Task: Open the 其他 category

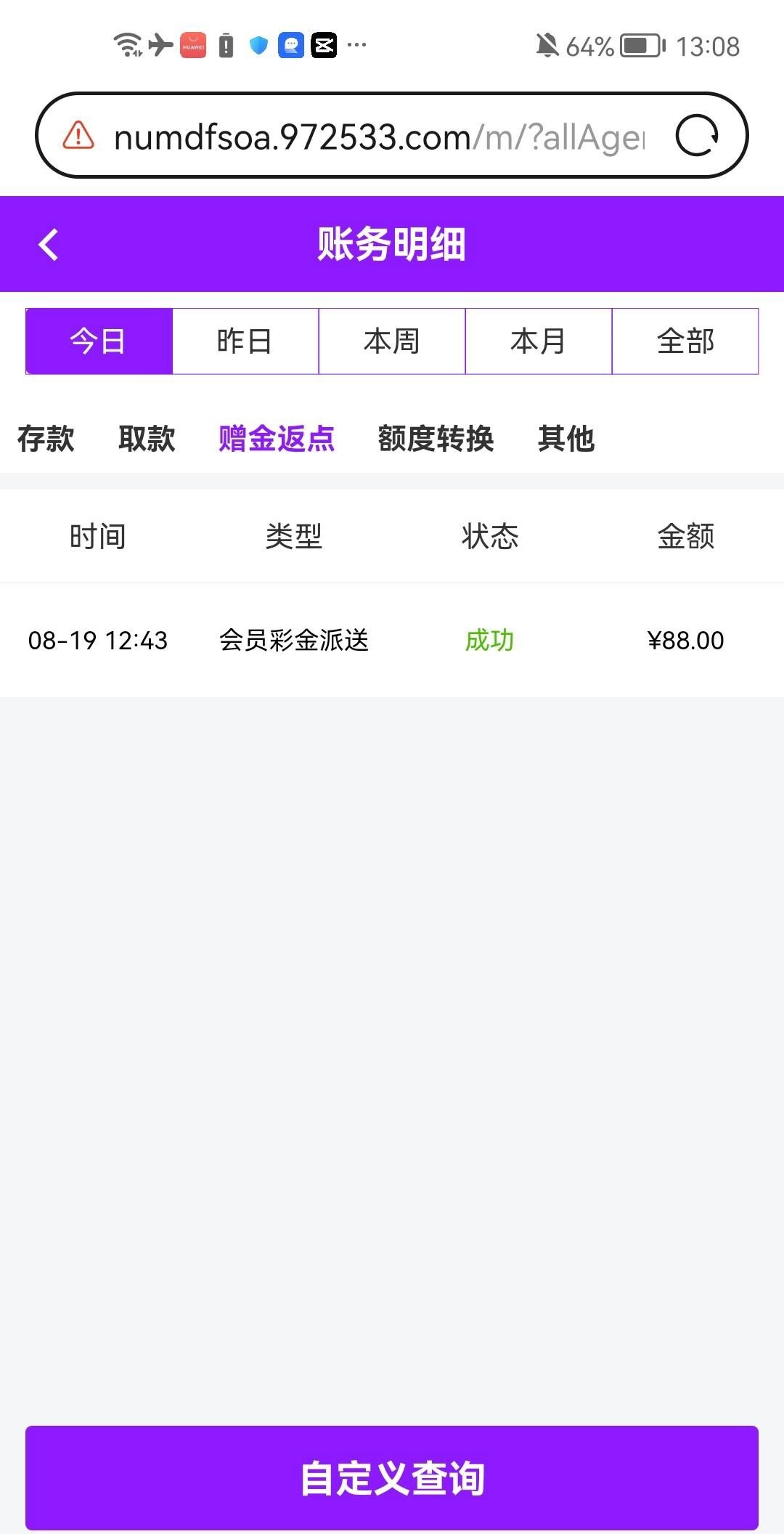Action: click(x=566, y=439)
